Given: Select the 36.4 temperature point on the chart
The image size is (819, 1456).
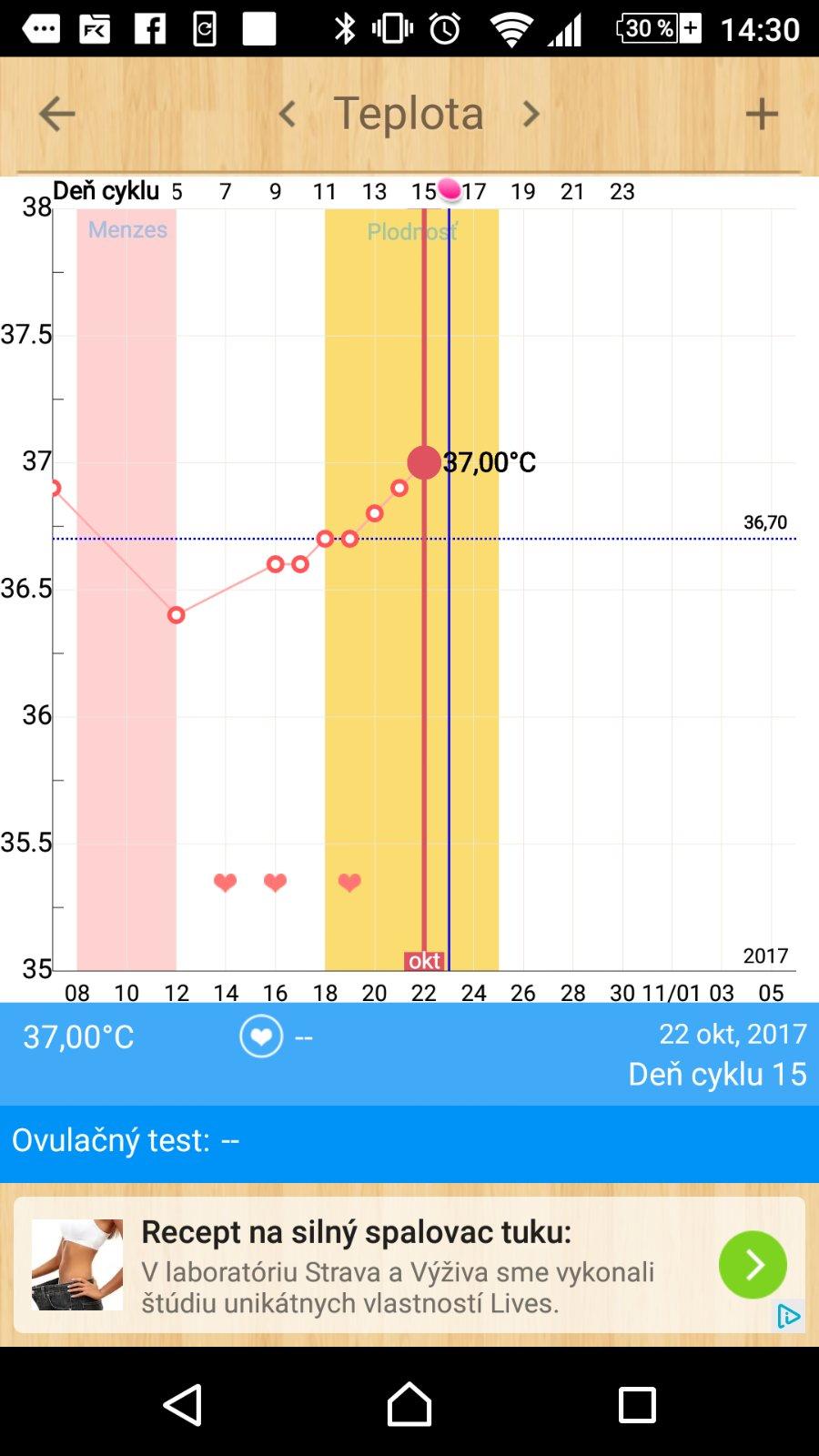Looking at the screenshot, I should 177,615.
